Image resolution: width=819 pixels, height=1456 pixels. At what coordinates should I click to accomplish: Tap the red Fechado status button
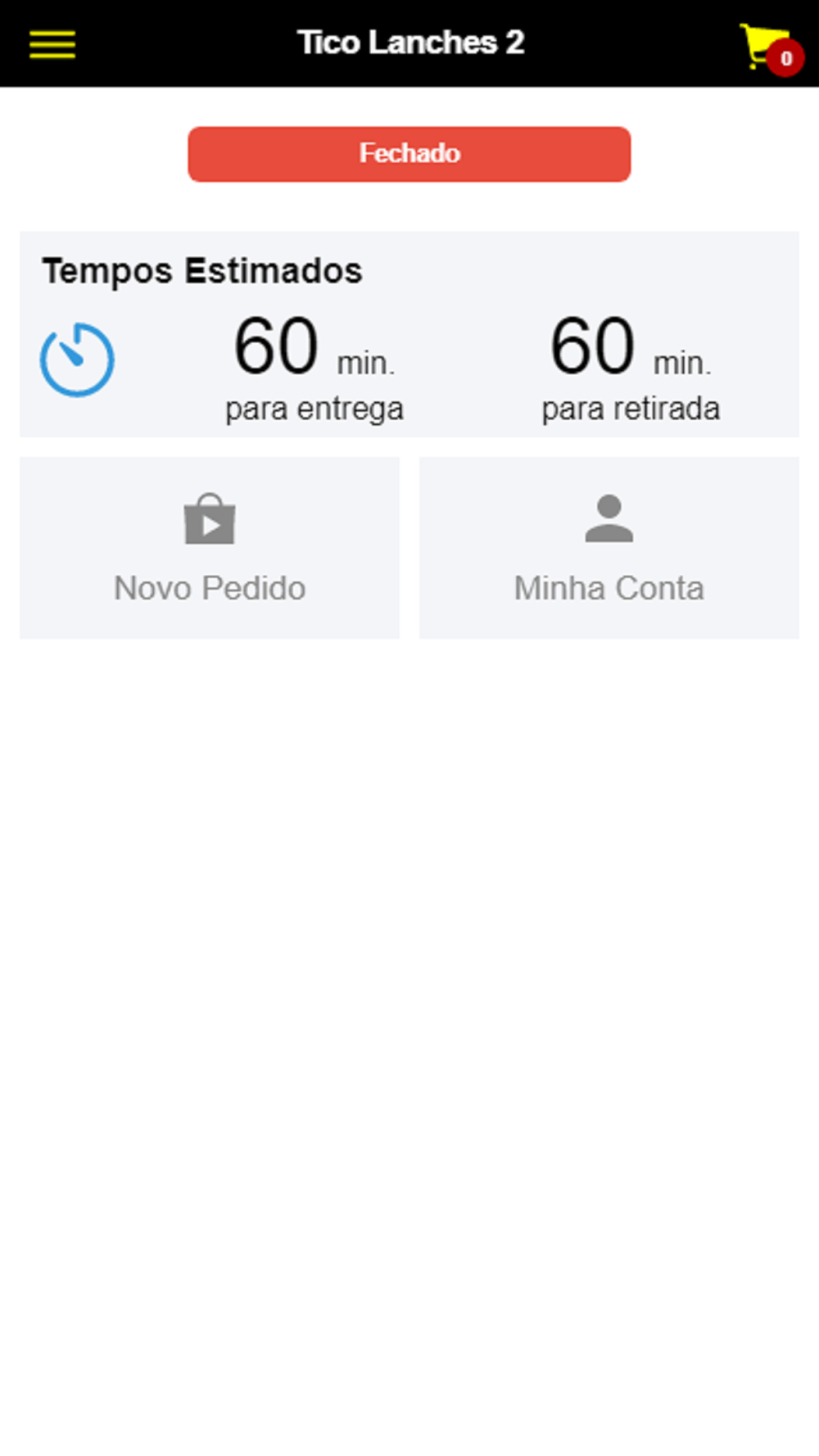(409, 154)
